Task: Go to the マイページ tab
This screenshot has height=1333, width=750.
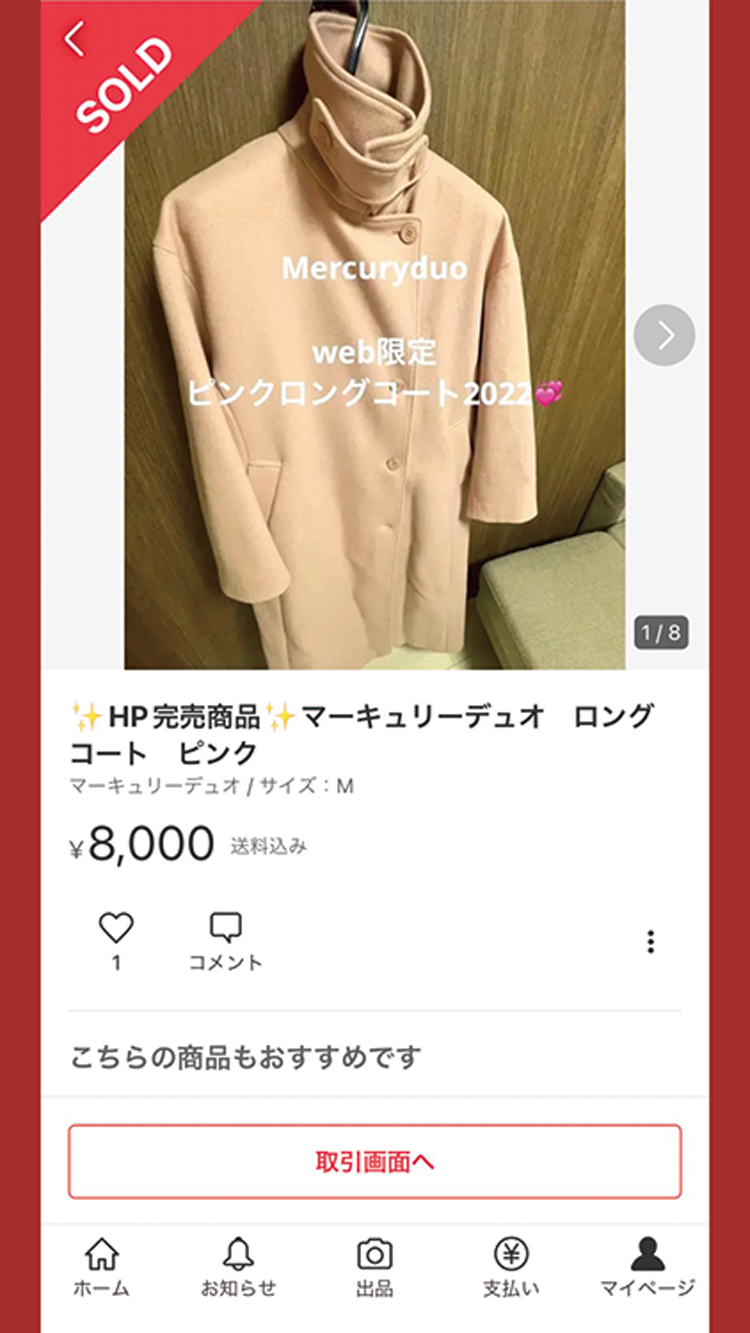Action: point(647,1266)
